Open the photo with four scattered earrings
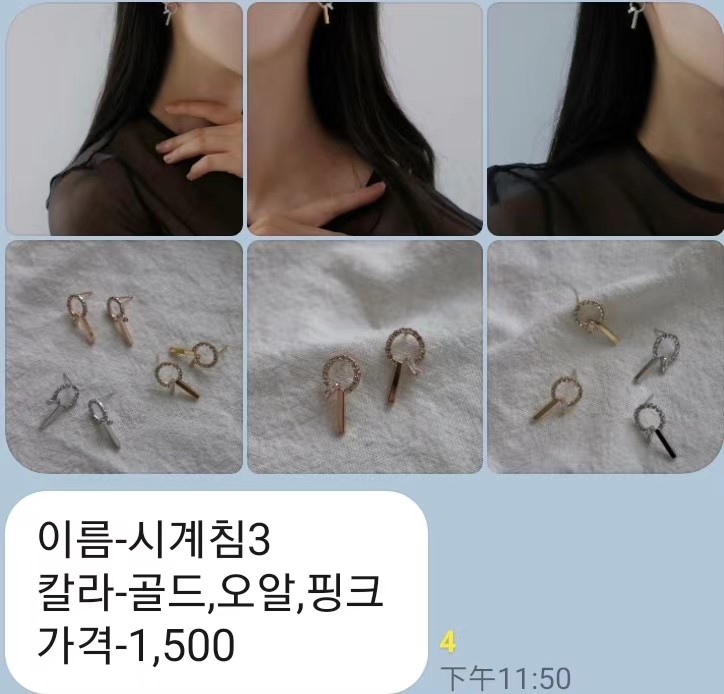724x694 pixels. (x=603, y=356)
